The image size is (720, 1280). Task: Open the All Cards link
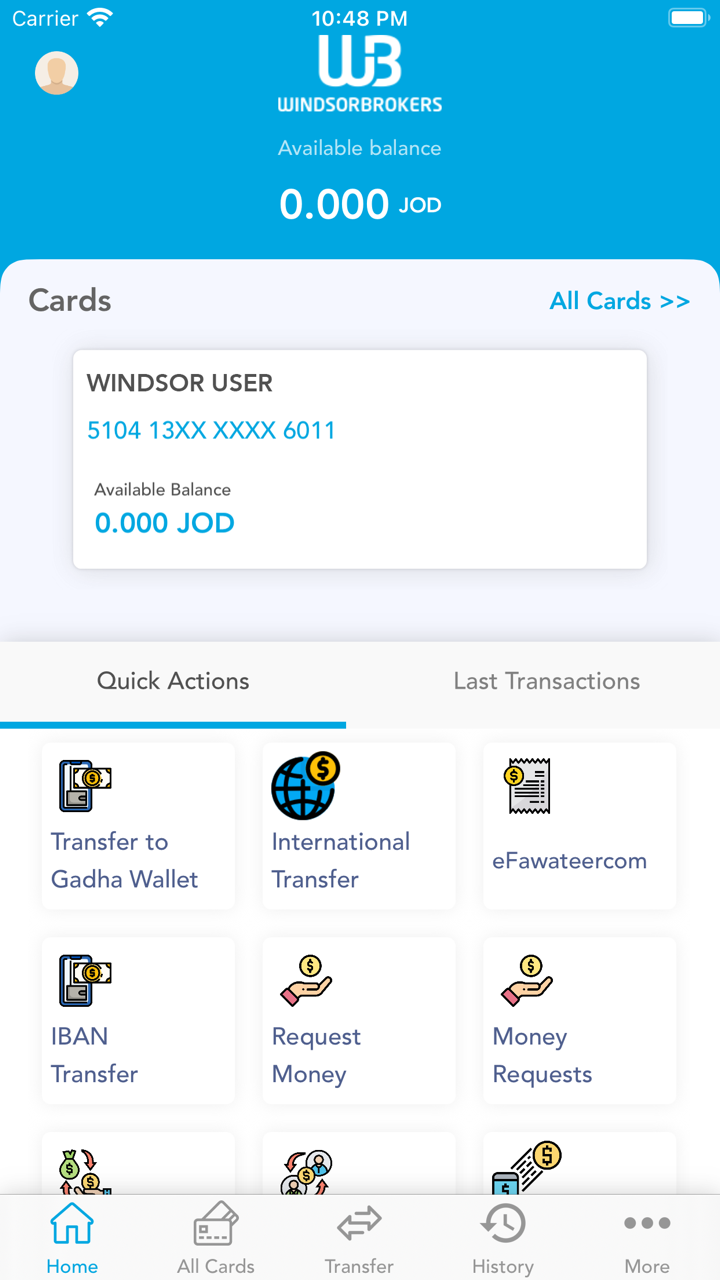(619, 301)
